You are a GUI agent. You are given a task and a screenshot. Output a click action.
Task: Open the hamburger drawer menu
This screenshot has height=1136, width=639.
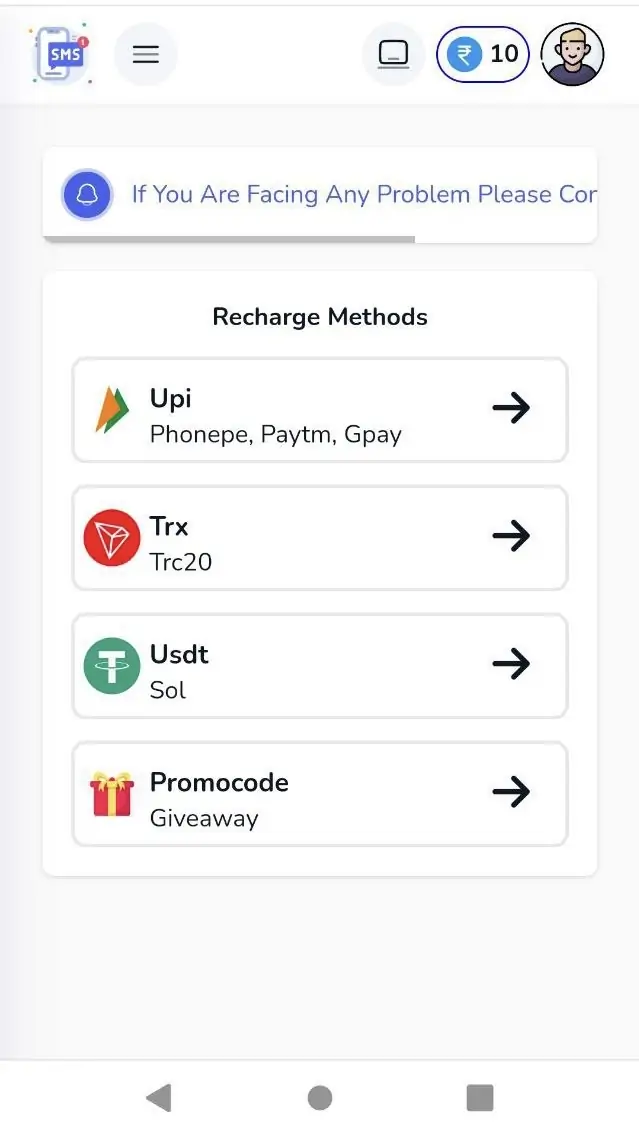tap(146, 55)
